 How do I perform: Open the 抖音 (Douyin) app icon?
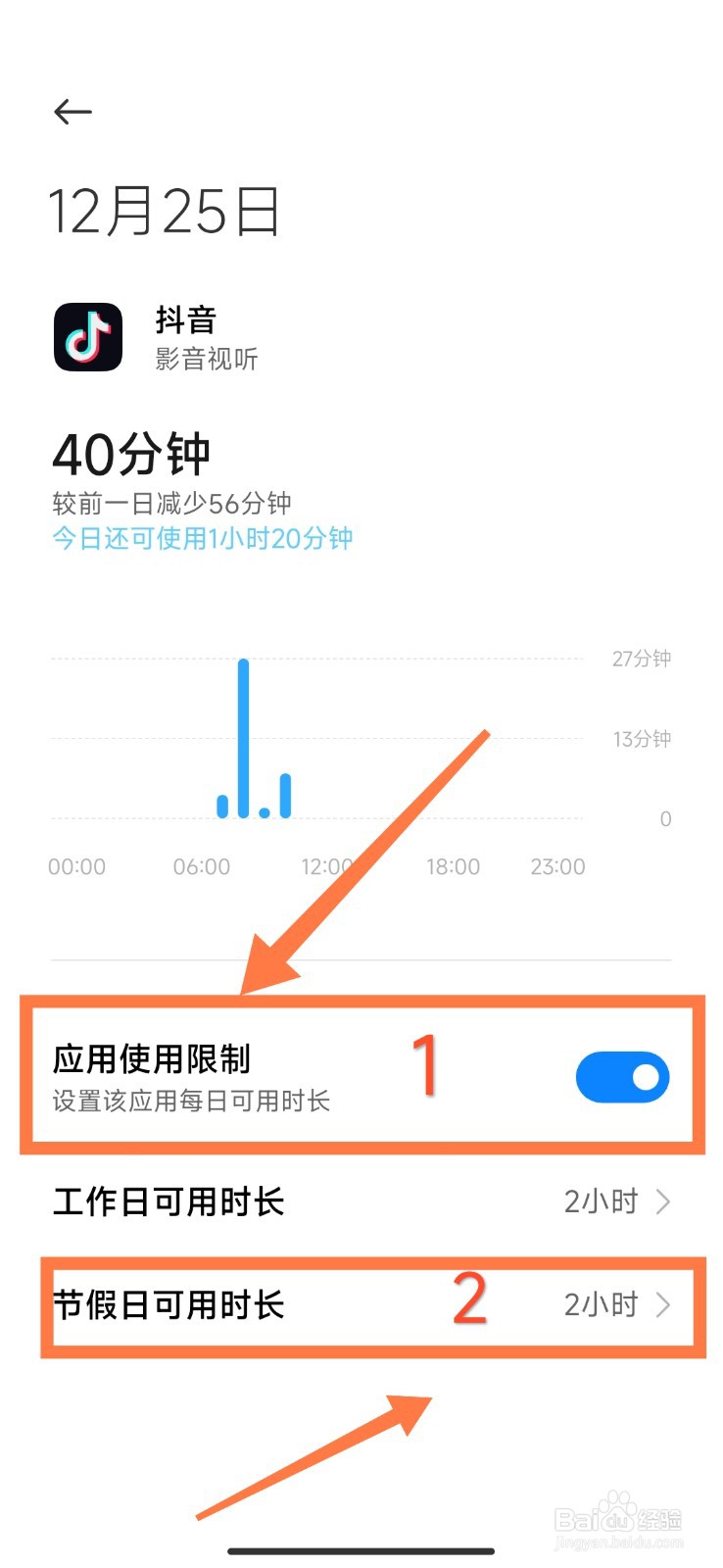point(88,336)
